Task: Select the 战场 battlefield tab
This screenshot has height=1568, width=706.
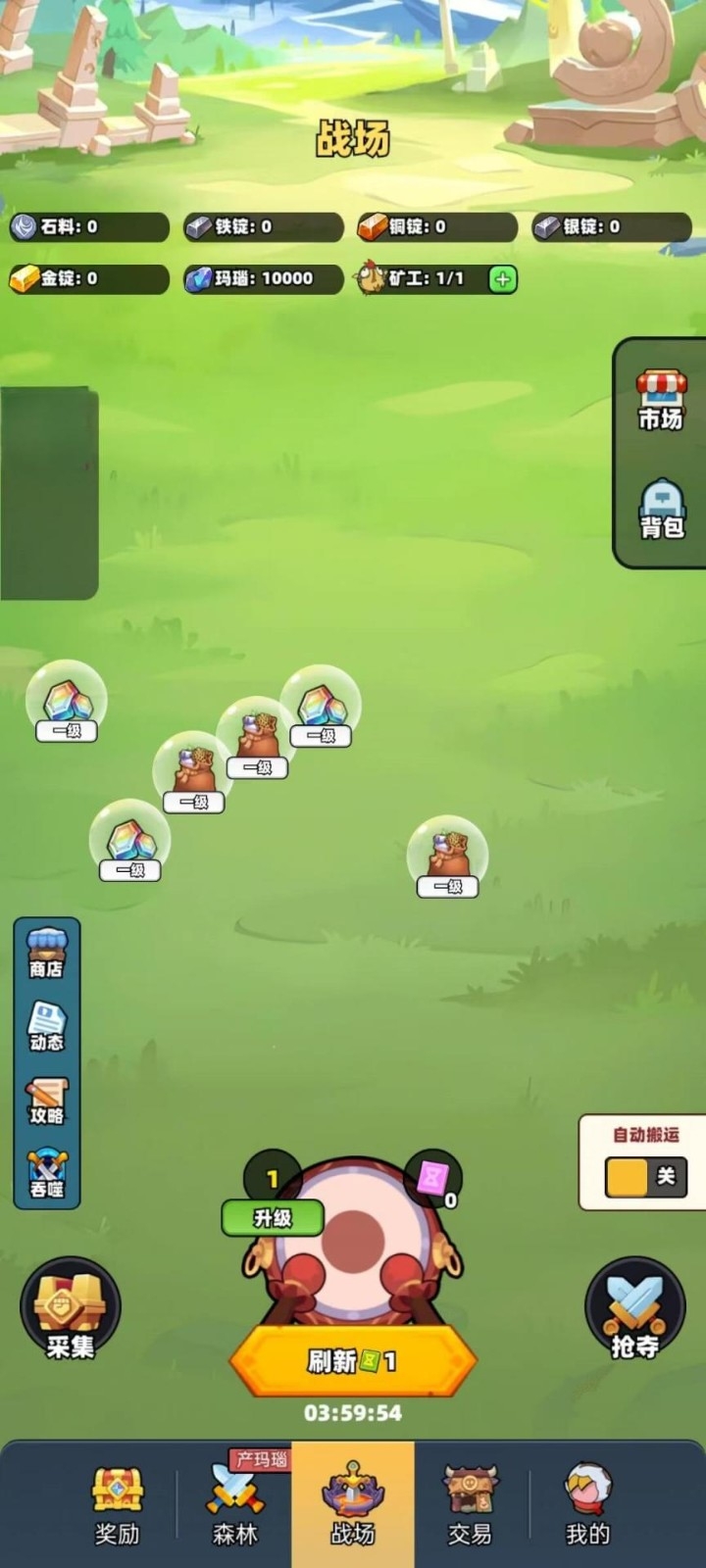Action: [x=353, y=1506]
